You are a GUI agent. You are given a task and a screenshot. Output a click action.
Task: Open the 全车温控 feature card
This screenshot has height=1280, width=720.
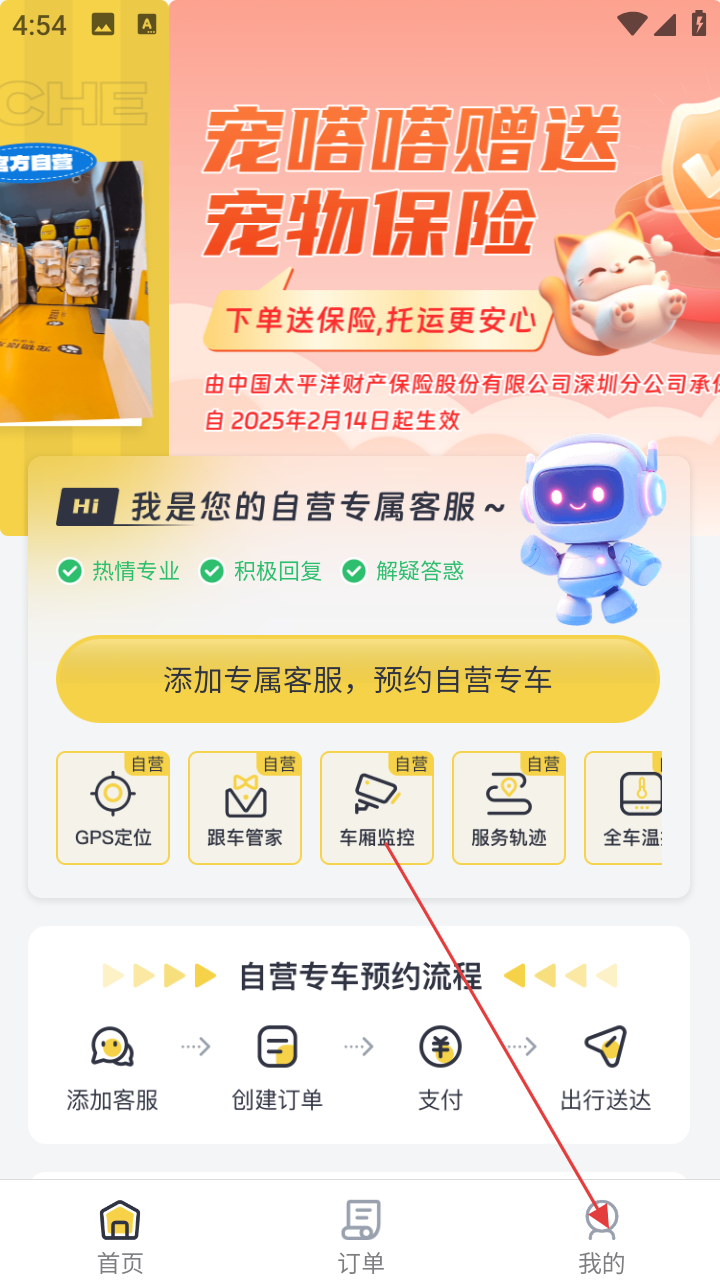(625, 808)
